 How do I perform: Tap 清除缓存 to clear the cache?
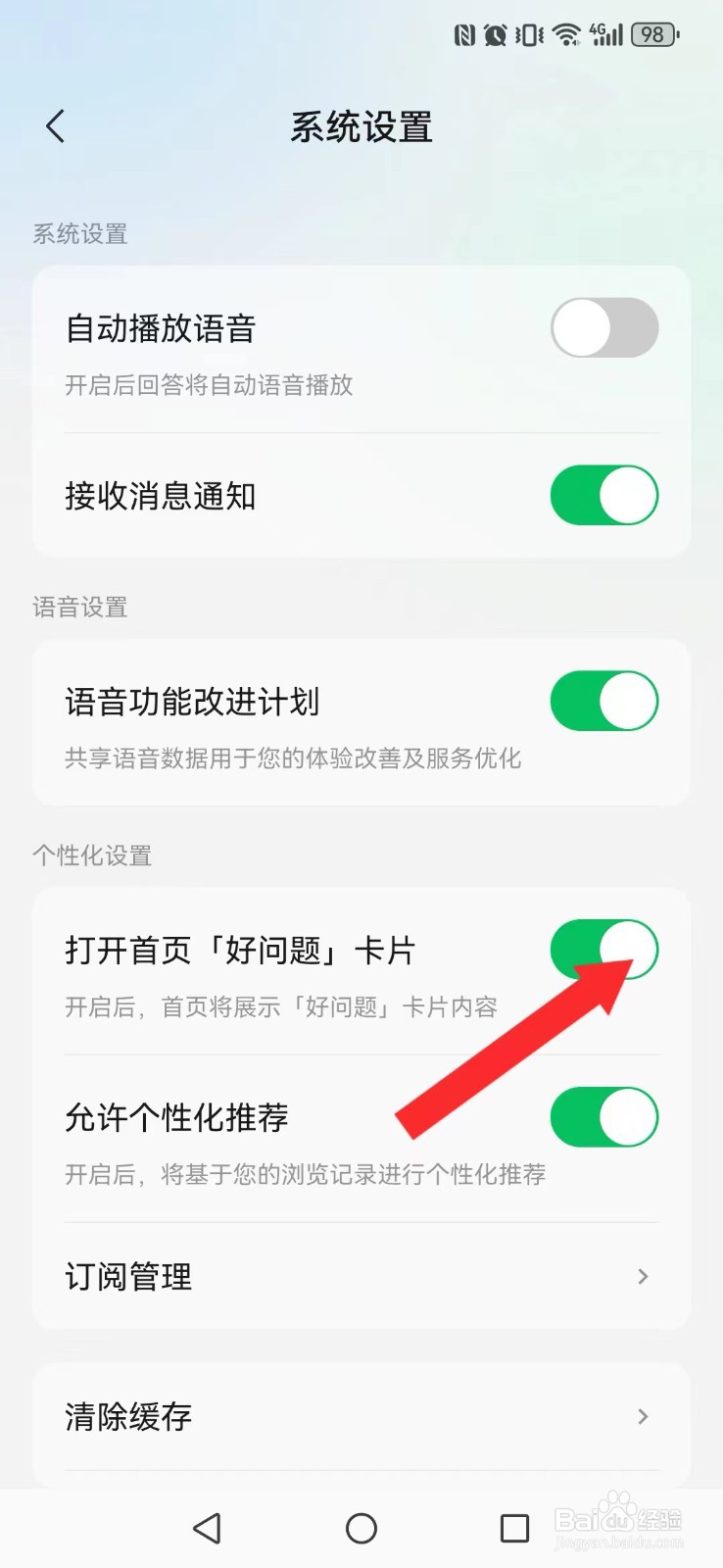point(125,1417)
